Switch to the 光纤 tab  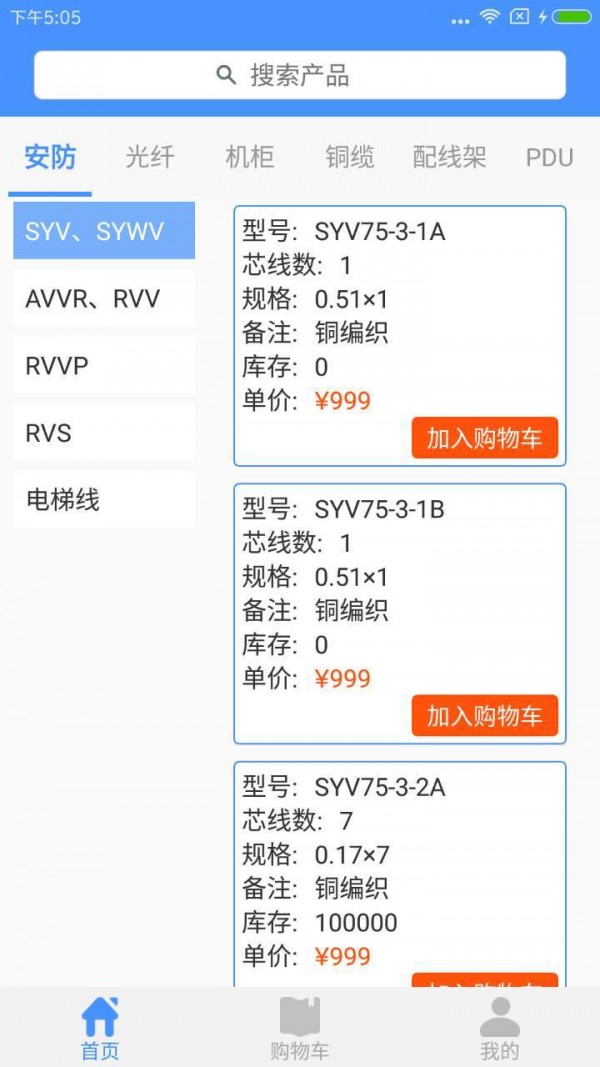coord(150,157)
